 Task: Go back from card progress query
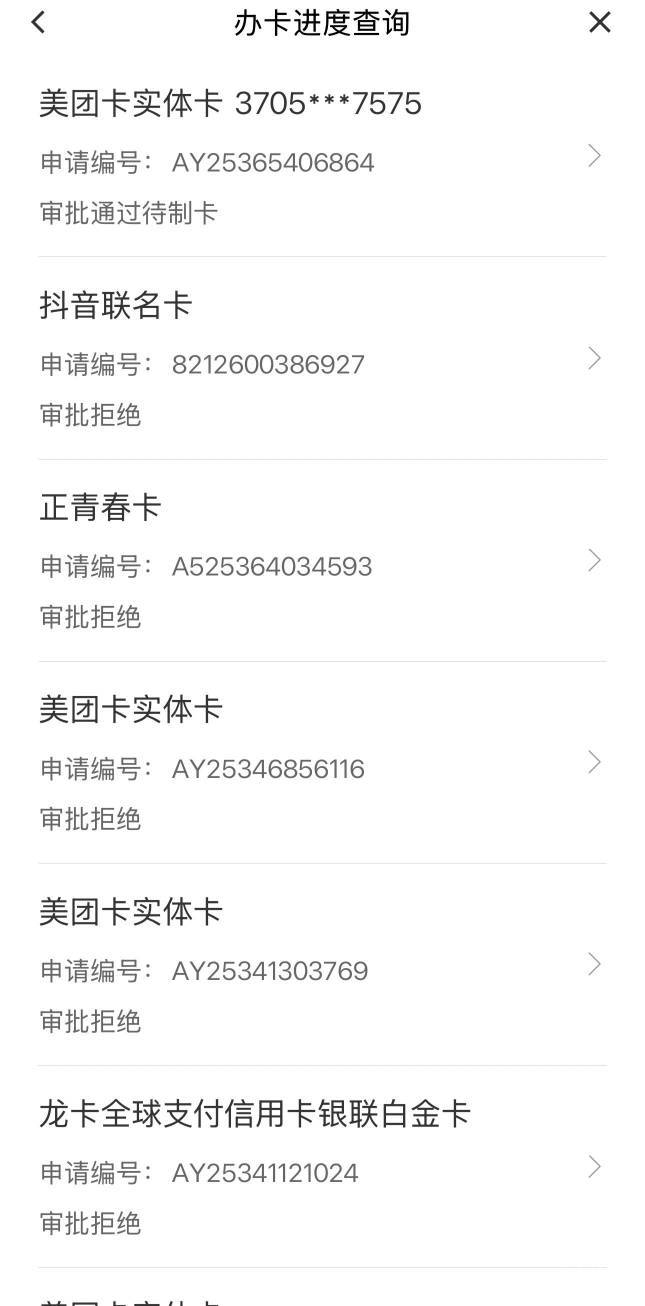point(38,22)
